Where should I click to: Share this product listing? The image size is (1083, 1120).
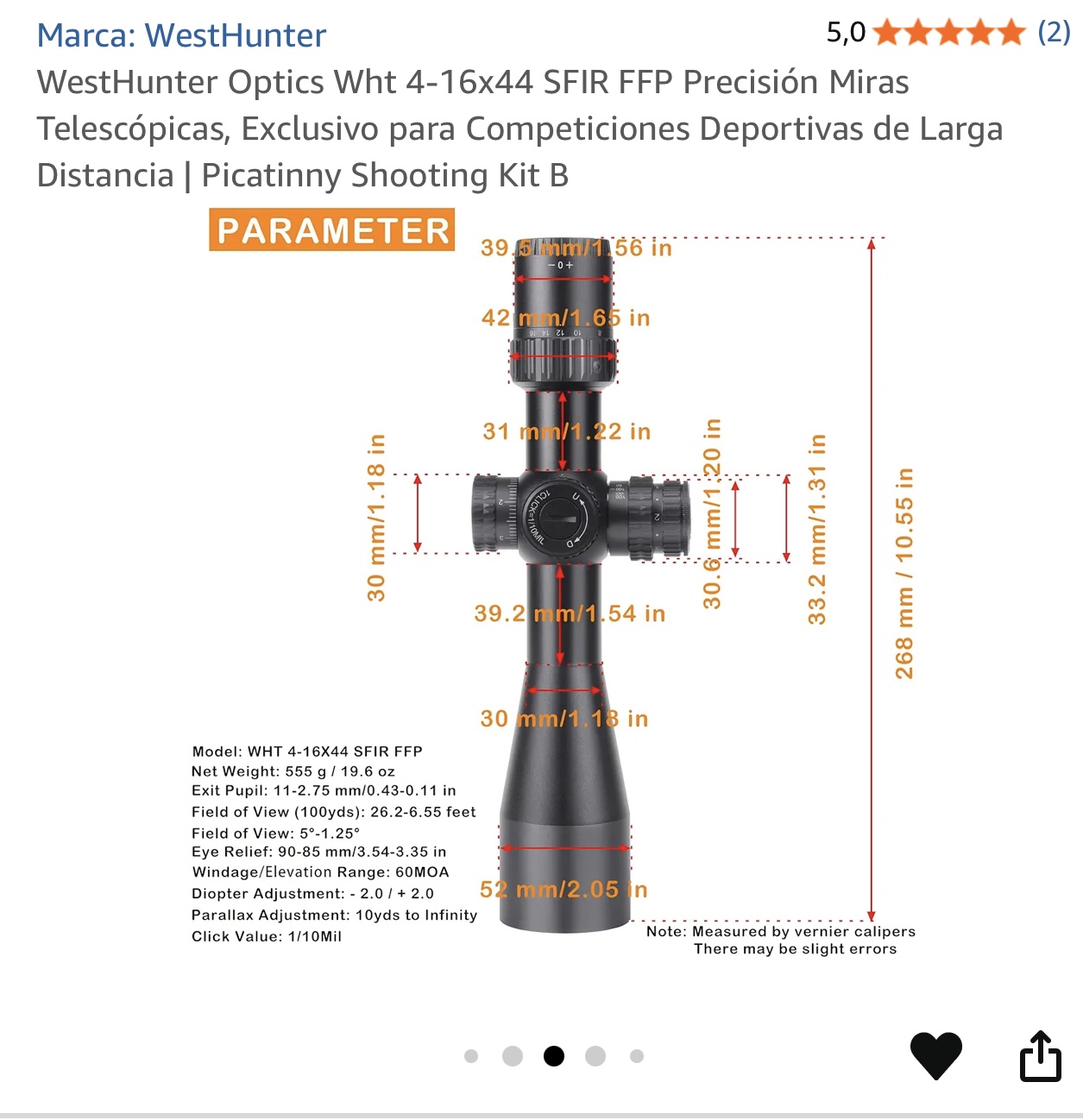pos(1040,1055)
